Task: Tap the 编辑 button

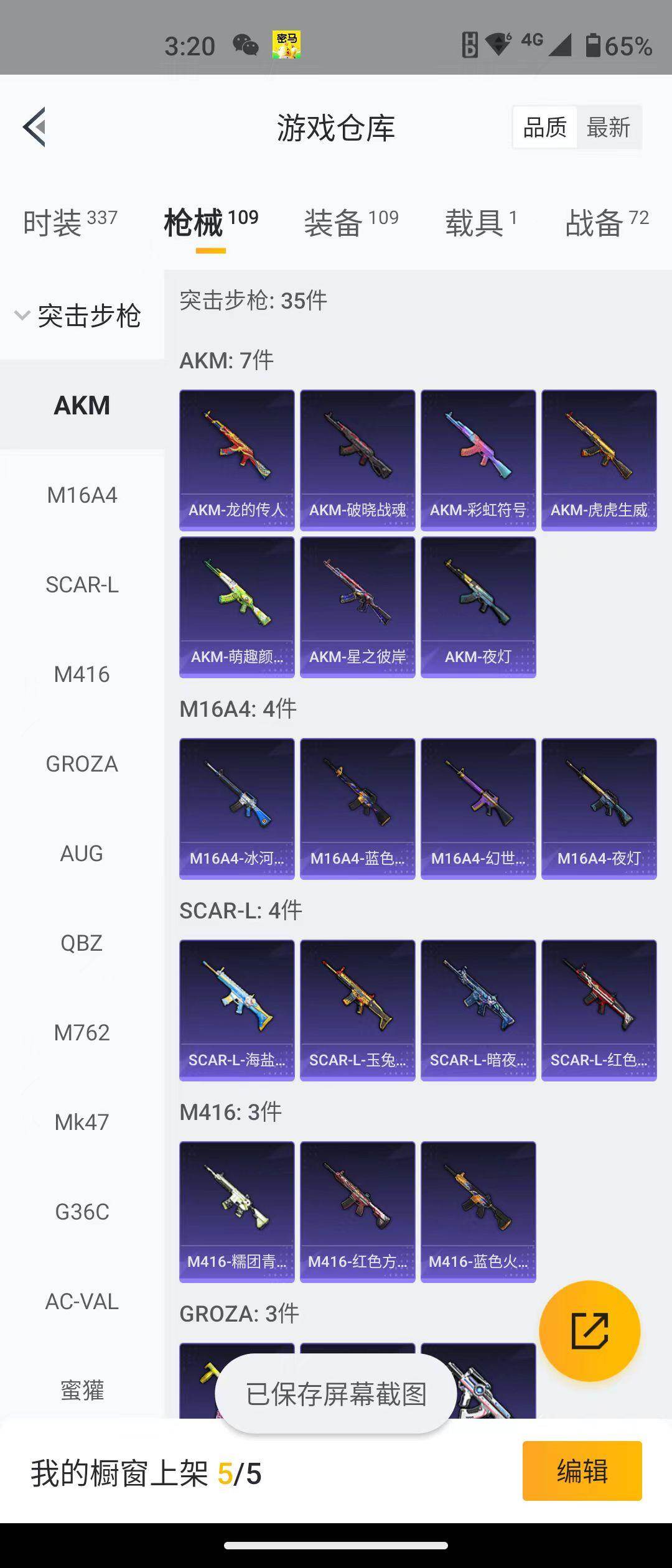Action: pyautogui.click(x=582, y=1471)
